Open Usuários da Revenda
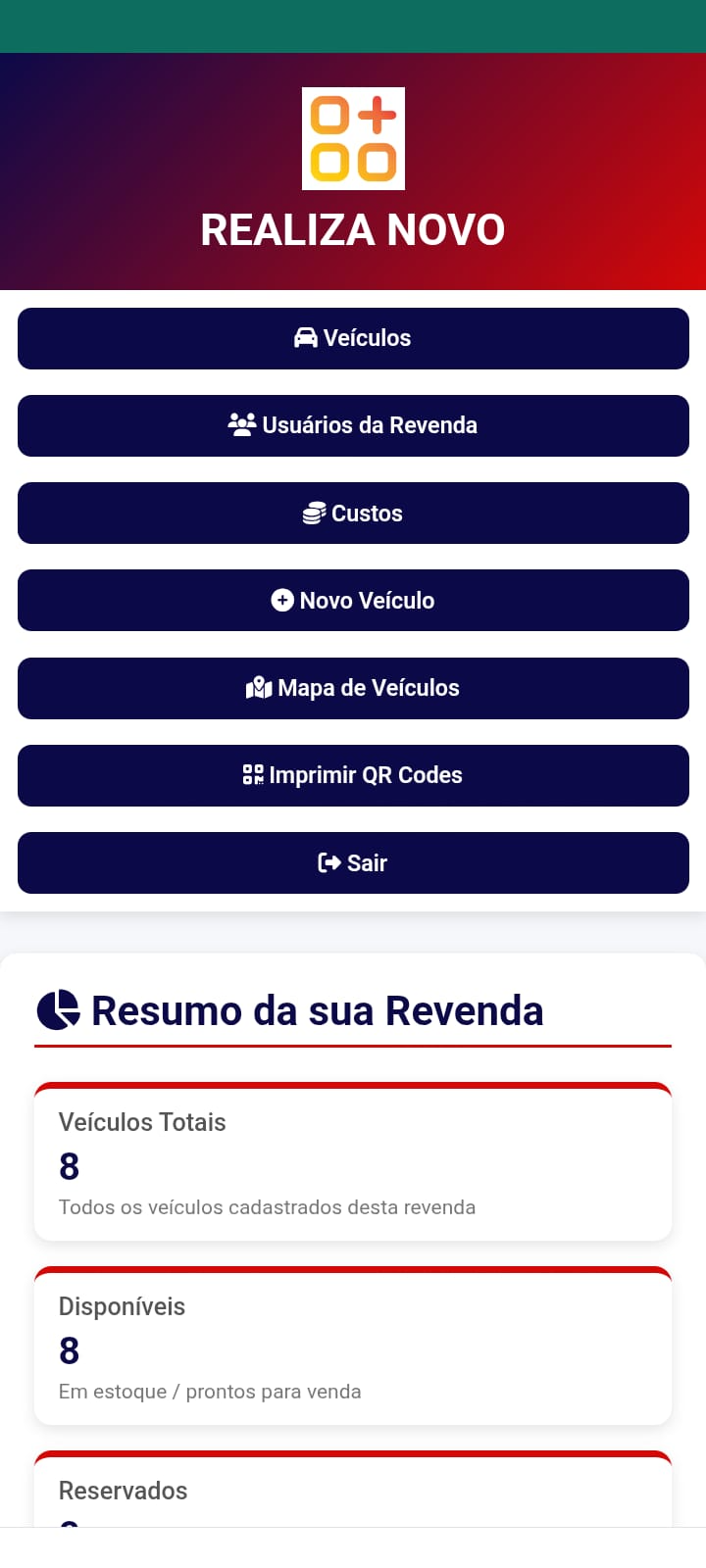706x1568 pixels. click(353, 424)
